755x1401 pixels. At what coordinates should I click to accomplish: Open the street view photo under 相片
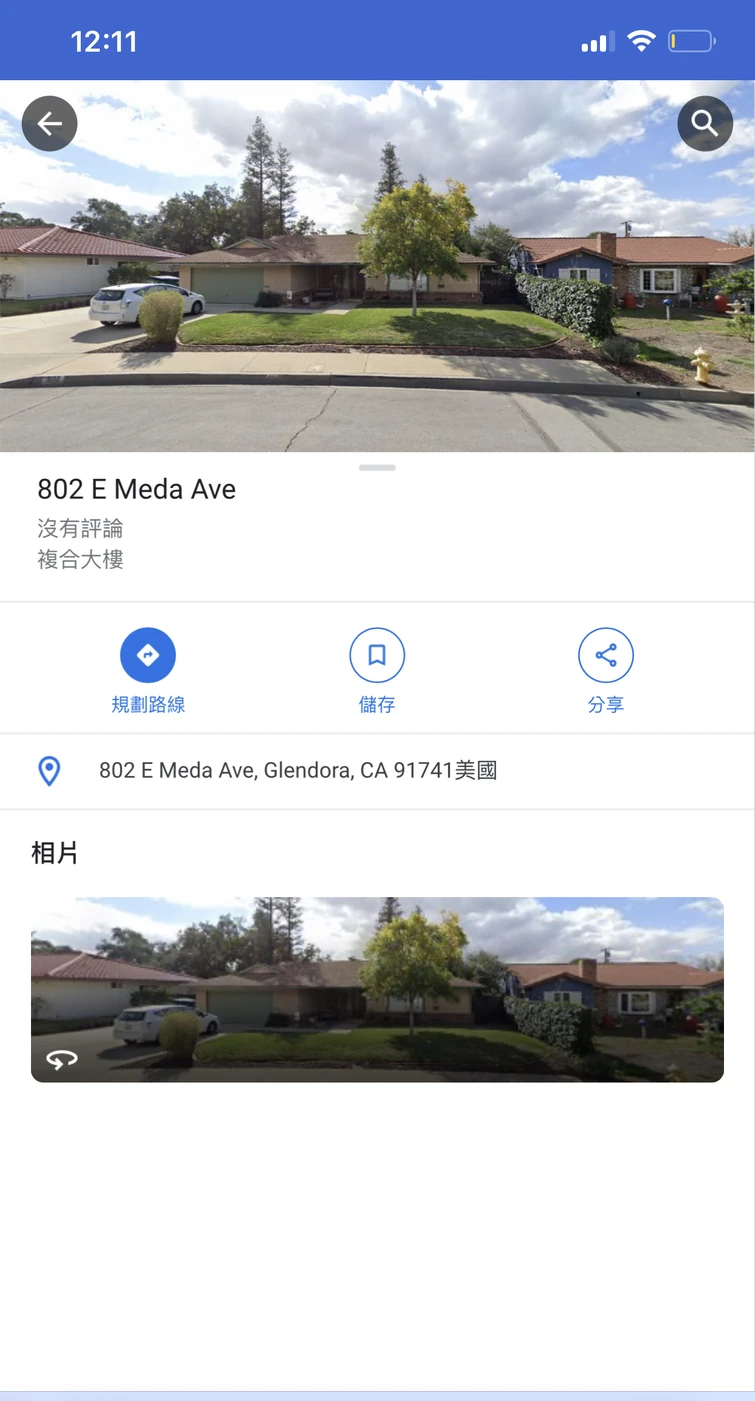tap(377, 989)
